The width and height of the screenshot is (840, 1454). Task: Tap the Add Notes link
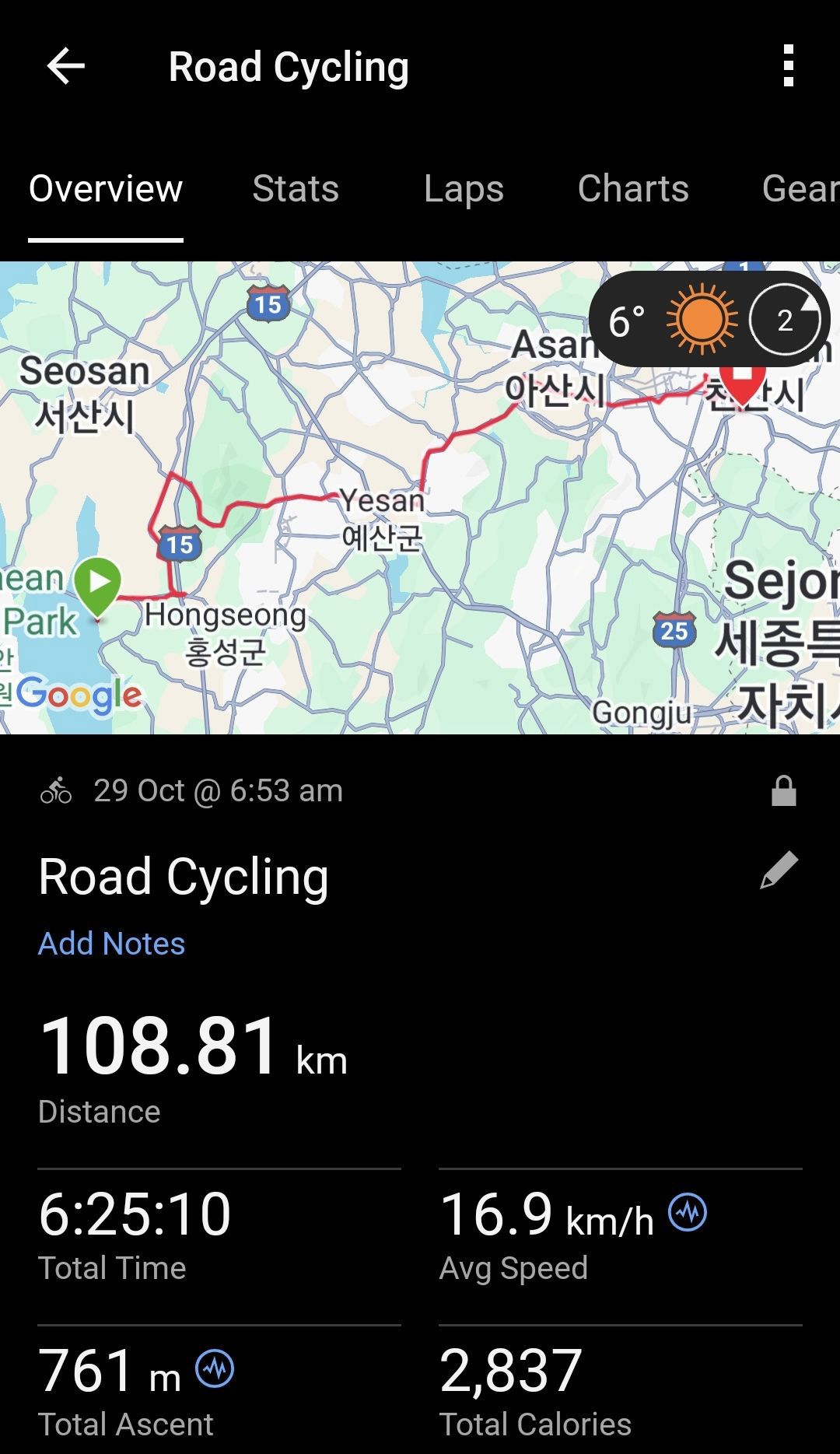111,944
